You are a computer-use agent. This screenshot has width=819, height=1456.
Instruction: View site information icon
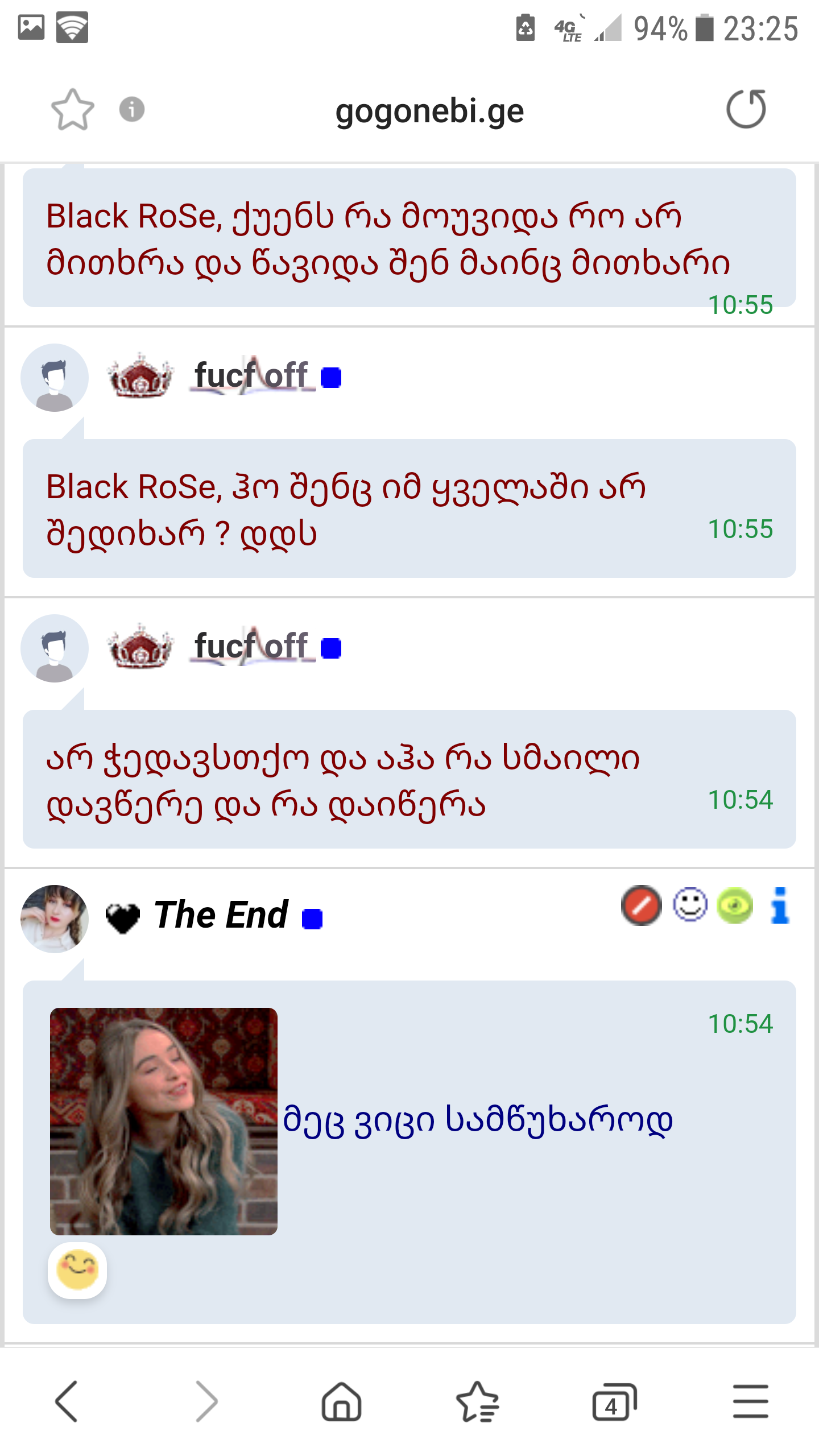pyautogui.click(x=131, y=109)
